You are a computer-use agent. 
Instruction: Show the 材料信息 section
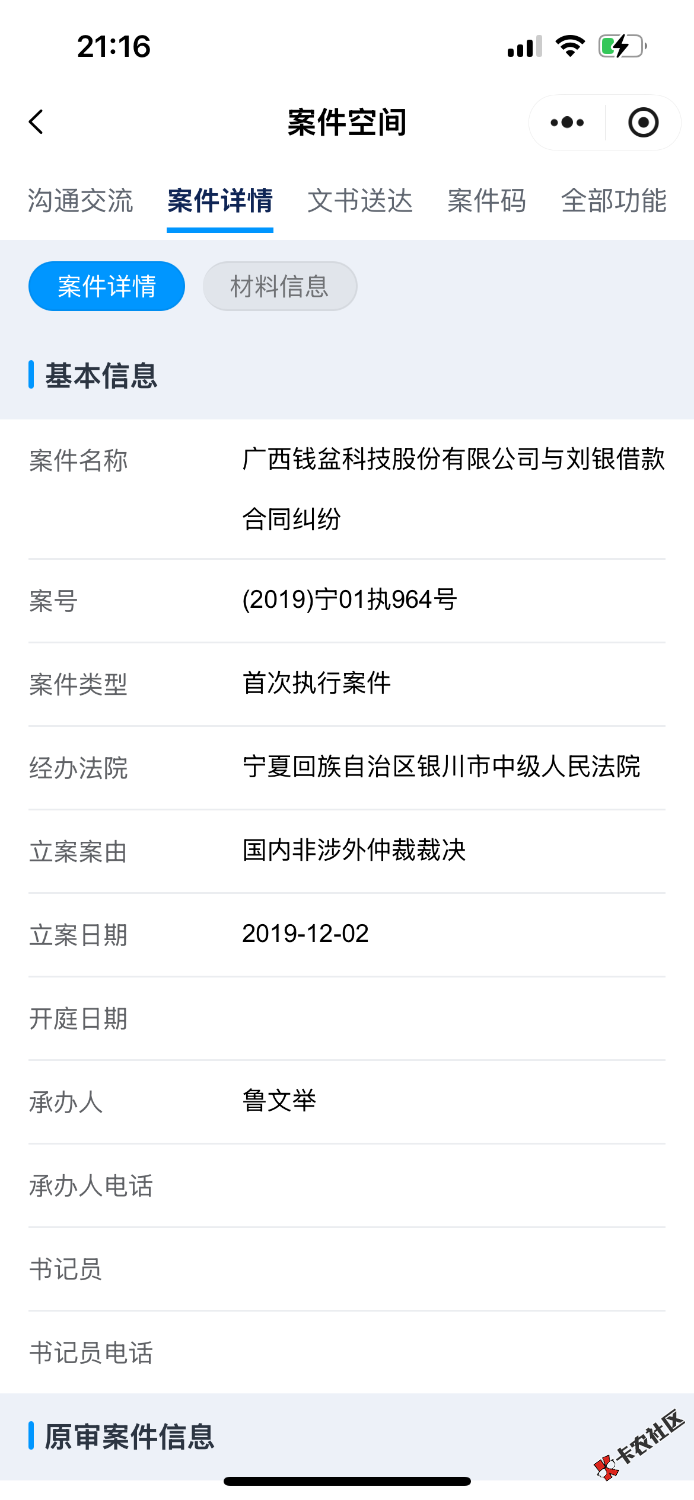[x=280, y=287]
